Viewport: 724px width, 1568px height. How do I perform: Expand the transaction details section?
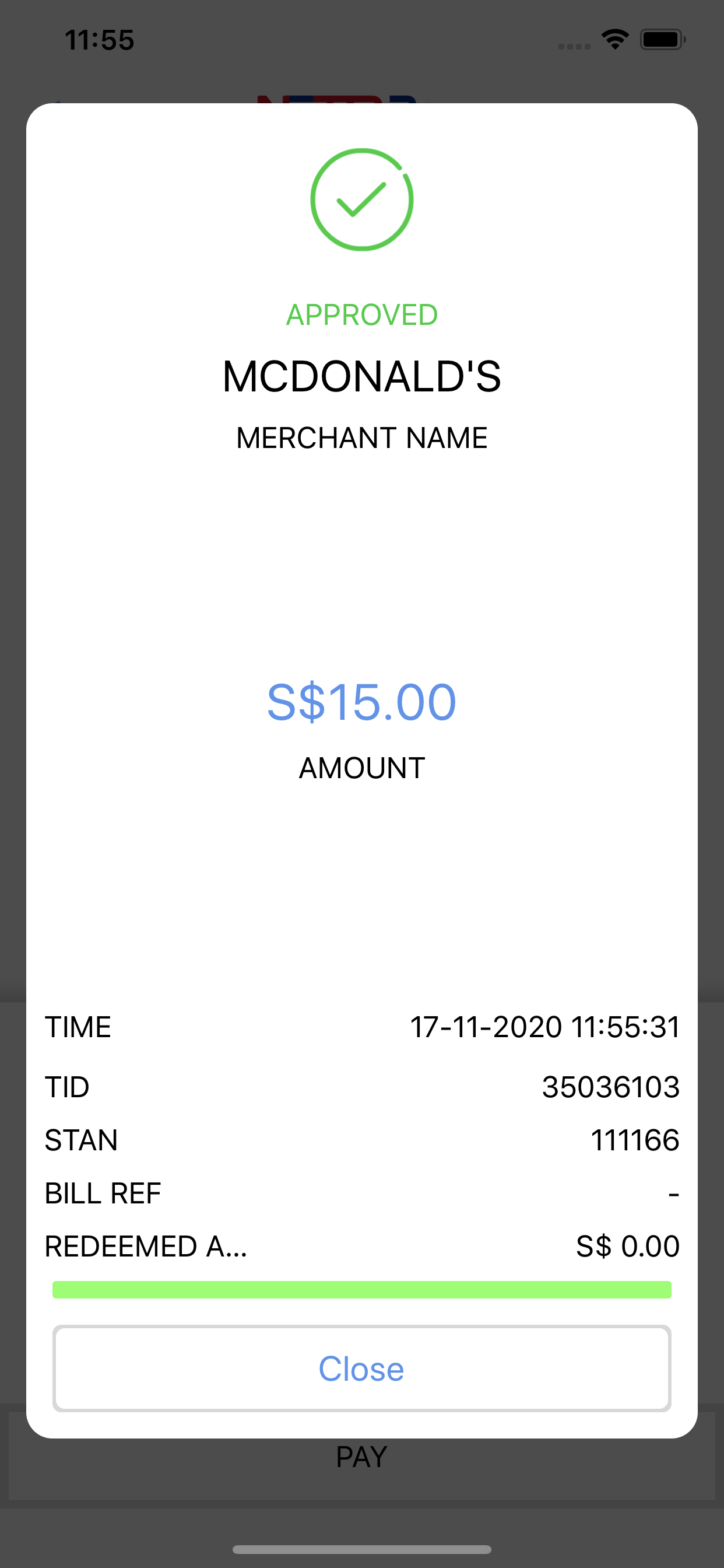(x=361, y=1138)
